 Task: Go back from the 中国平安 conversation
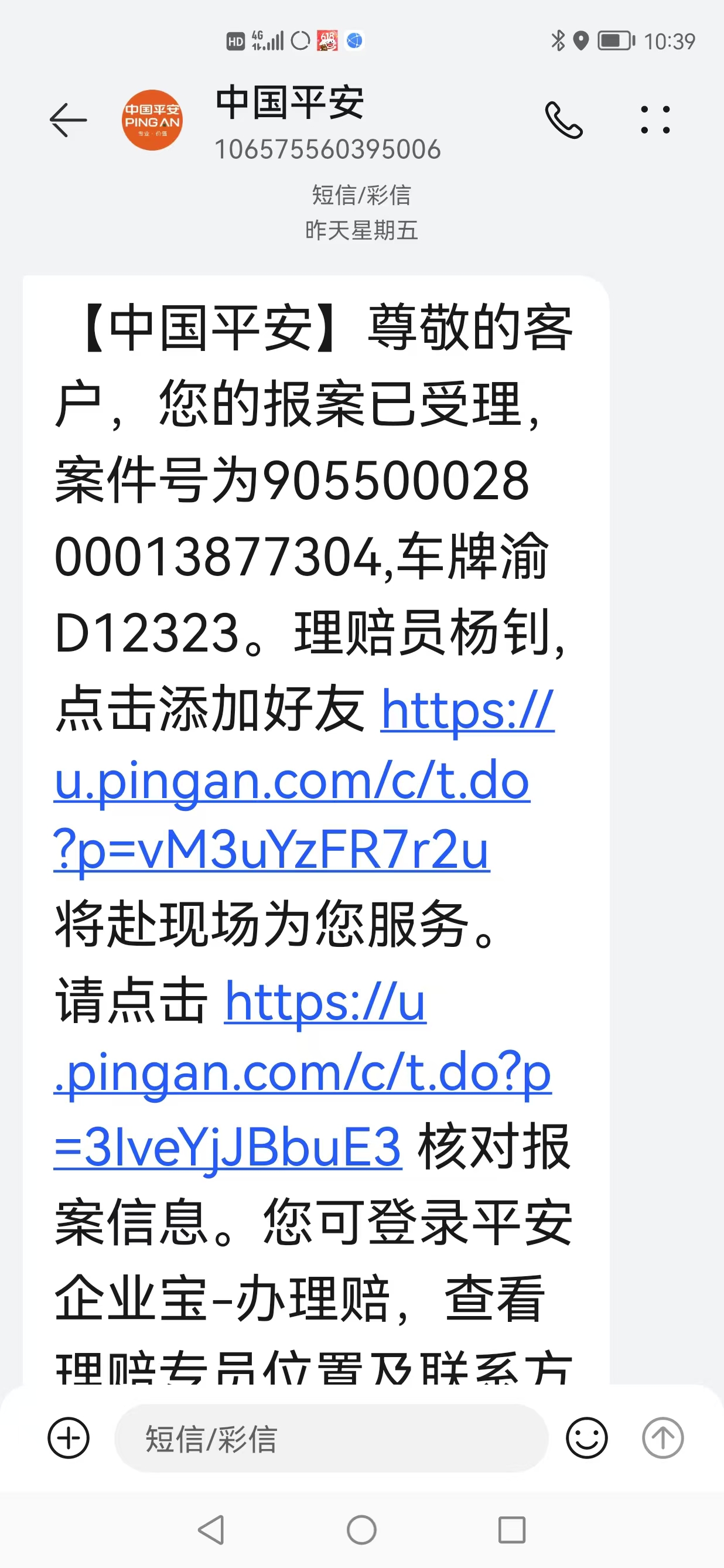68,120
